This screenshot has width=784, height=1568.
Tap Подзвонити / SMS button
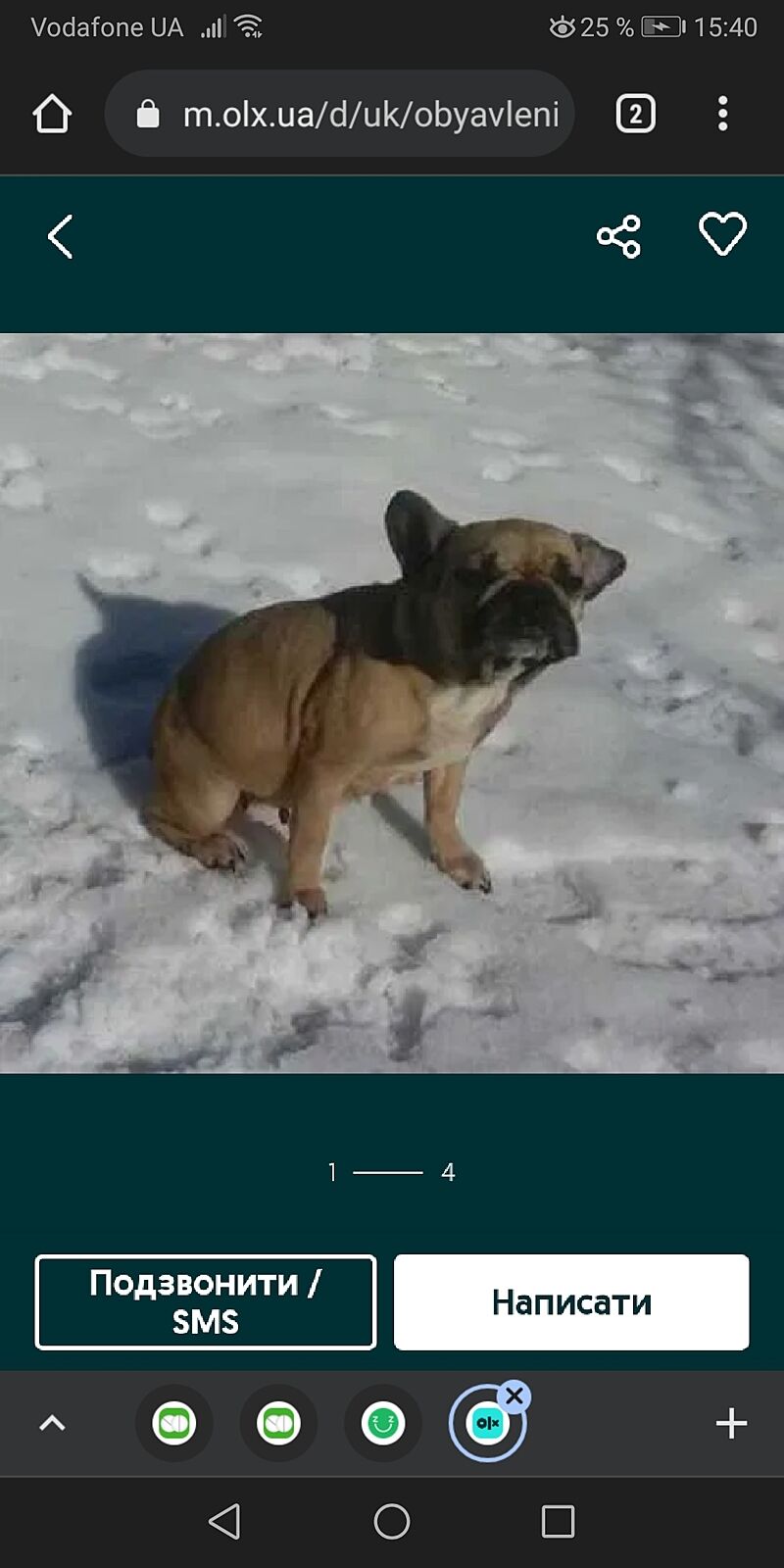pyautogui.click(x=206, y=1301)
